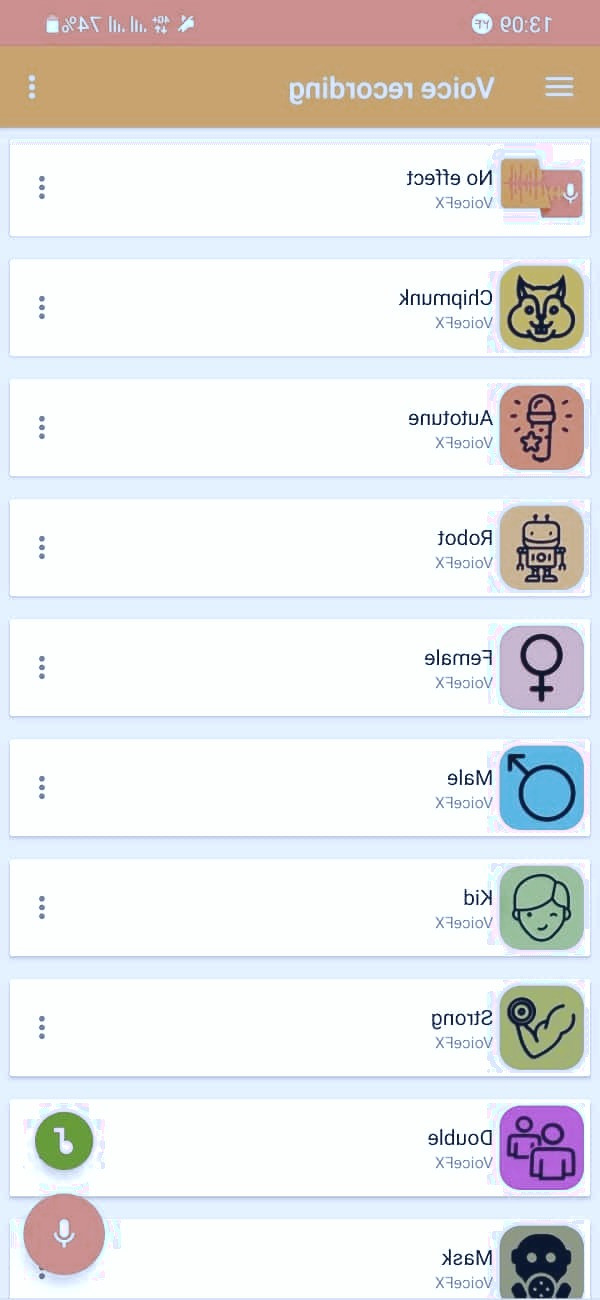Pick the Robot voice effect
This screenshot has width=600, height=1300.
[300, 547]
